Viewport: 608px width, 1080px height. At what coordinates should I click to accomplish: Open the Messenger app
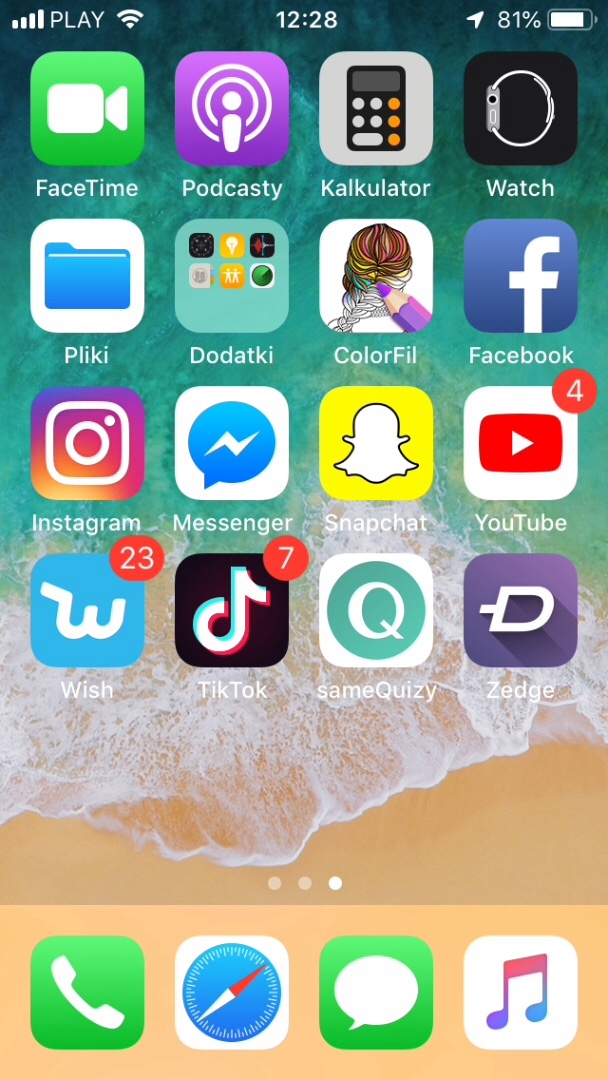click(x=232, y=443)
